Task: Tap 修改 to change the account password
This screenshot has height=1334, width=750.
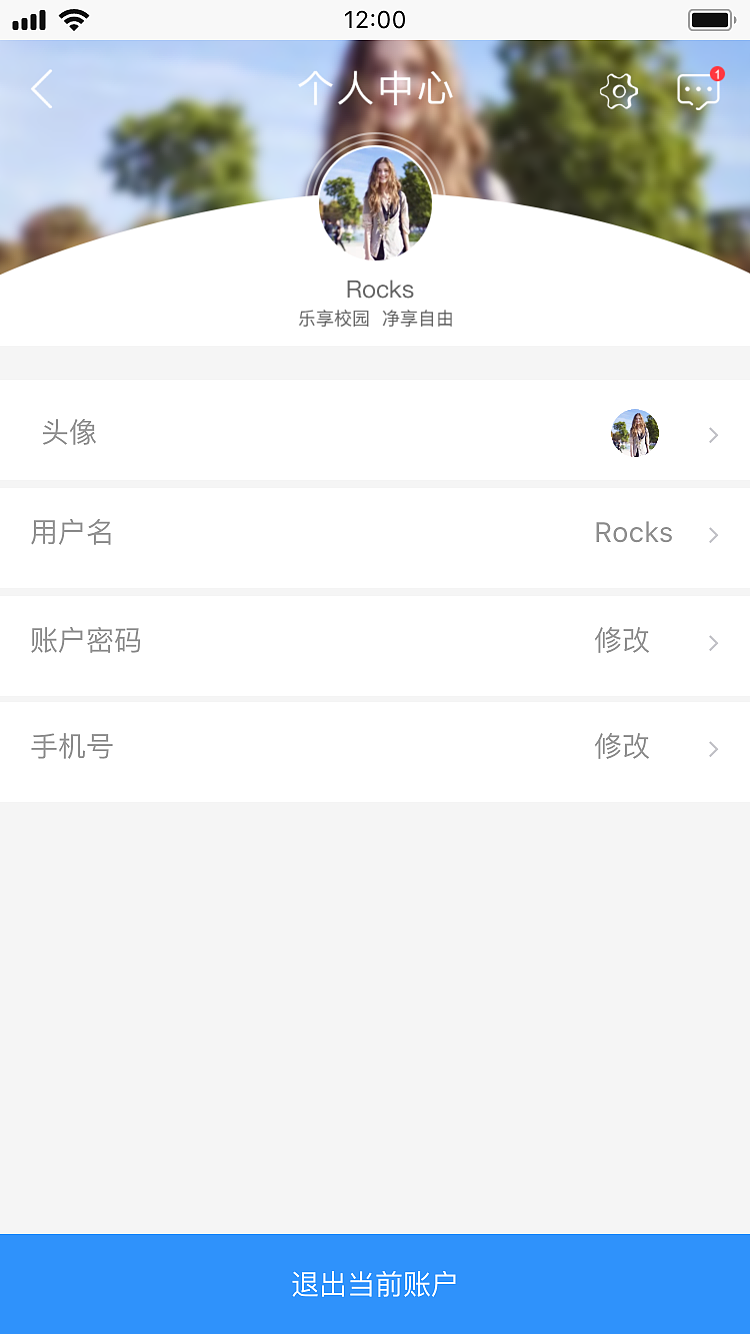Action: [x=622, y=641]
